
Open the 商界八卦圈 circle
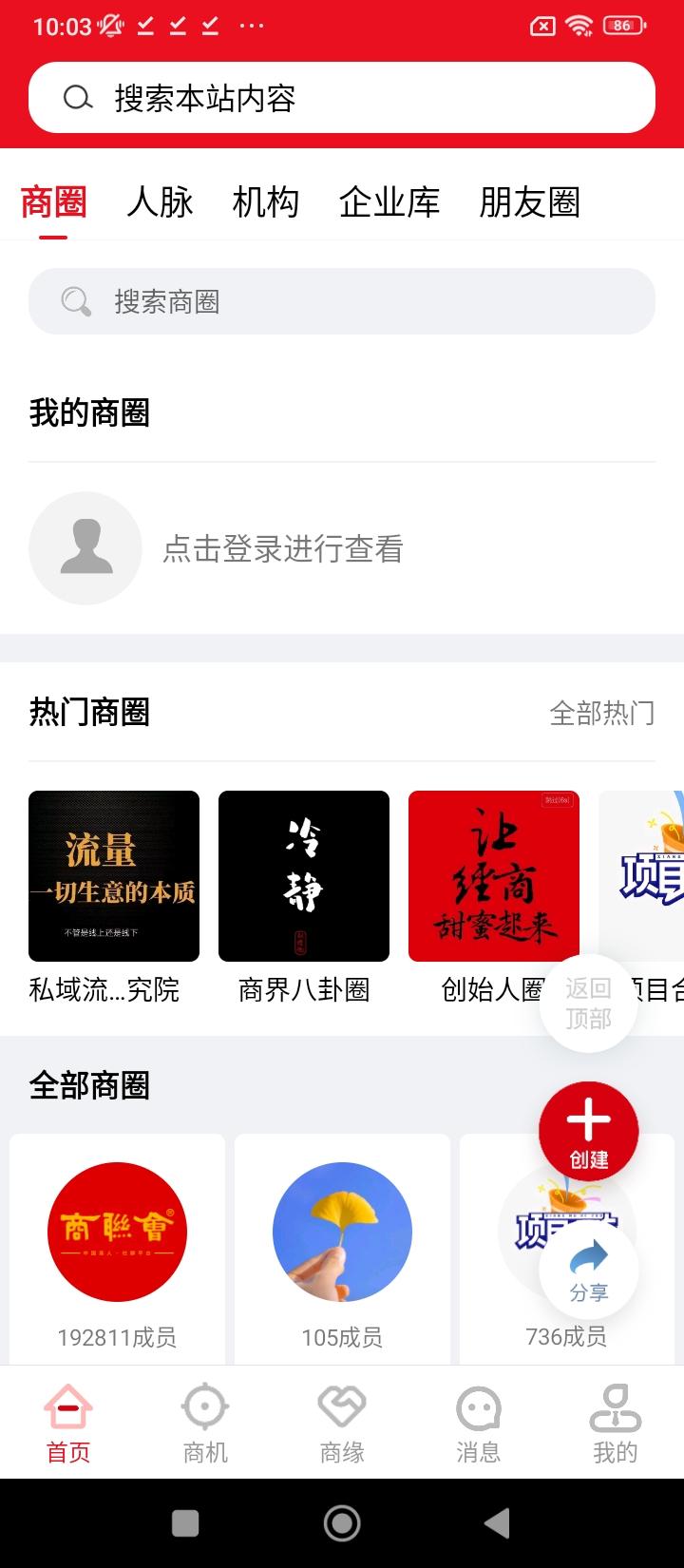pos(304,876)
